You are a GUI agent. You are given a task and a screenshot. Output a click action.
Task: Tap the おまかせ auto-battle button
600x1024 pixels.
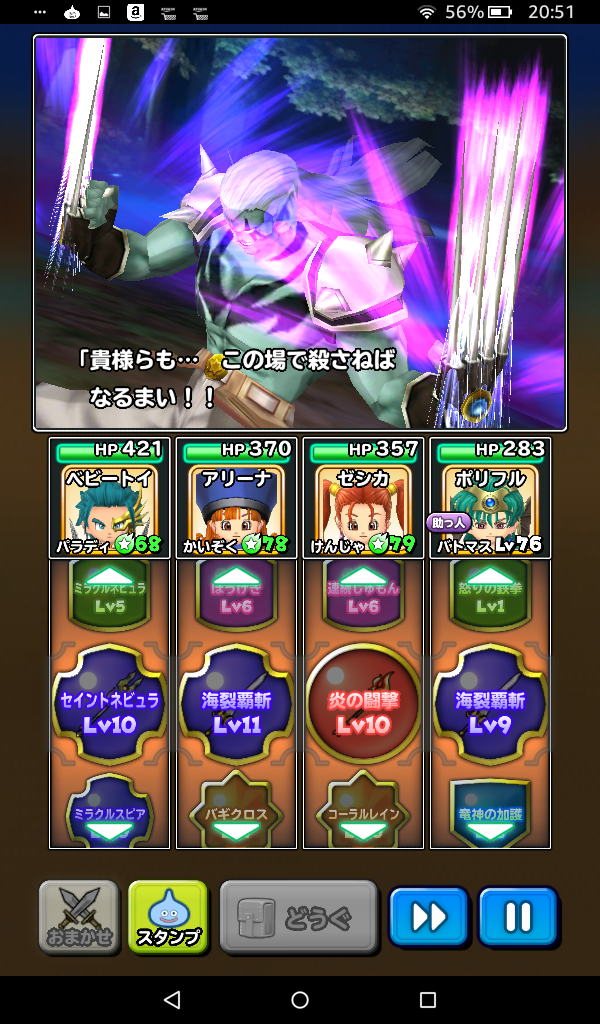click(79, 916)
